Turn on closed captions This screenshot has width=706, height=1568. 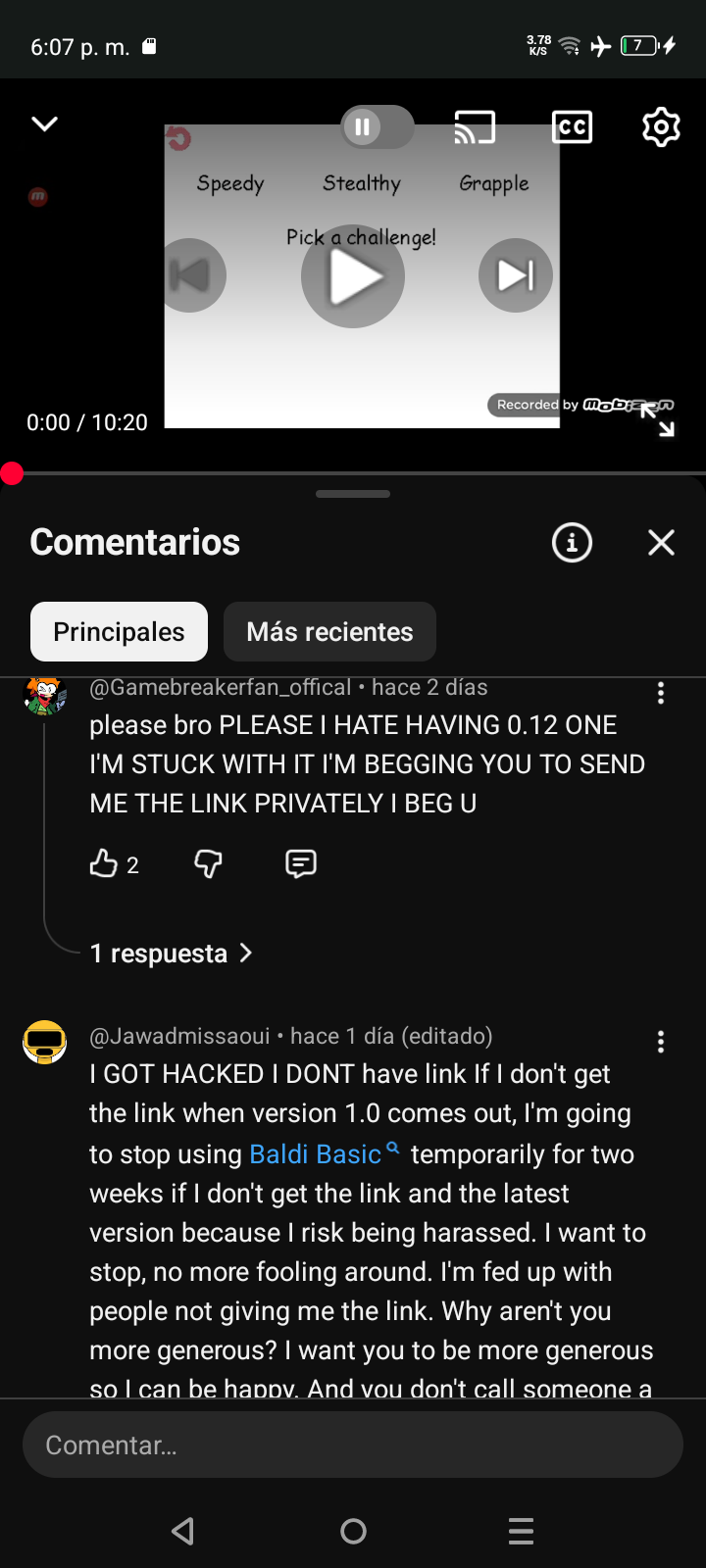(x=572, y=127)
